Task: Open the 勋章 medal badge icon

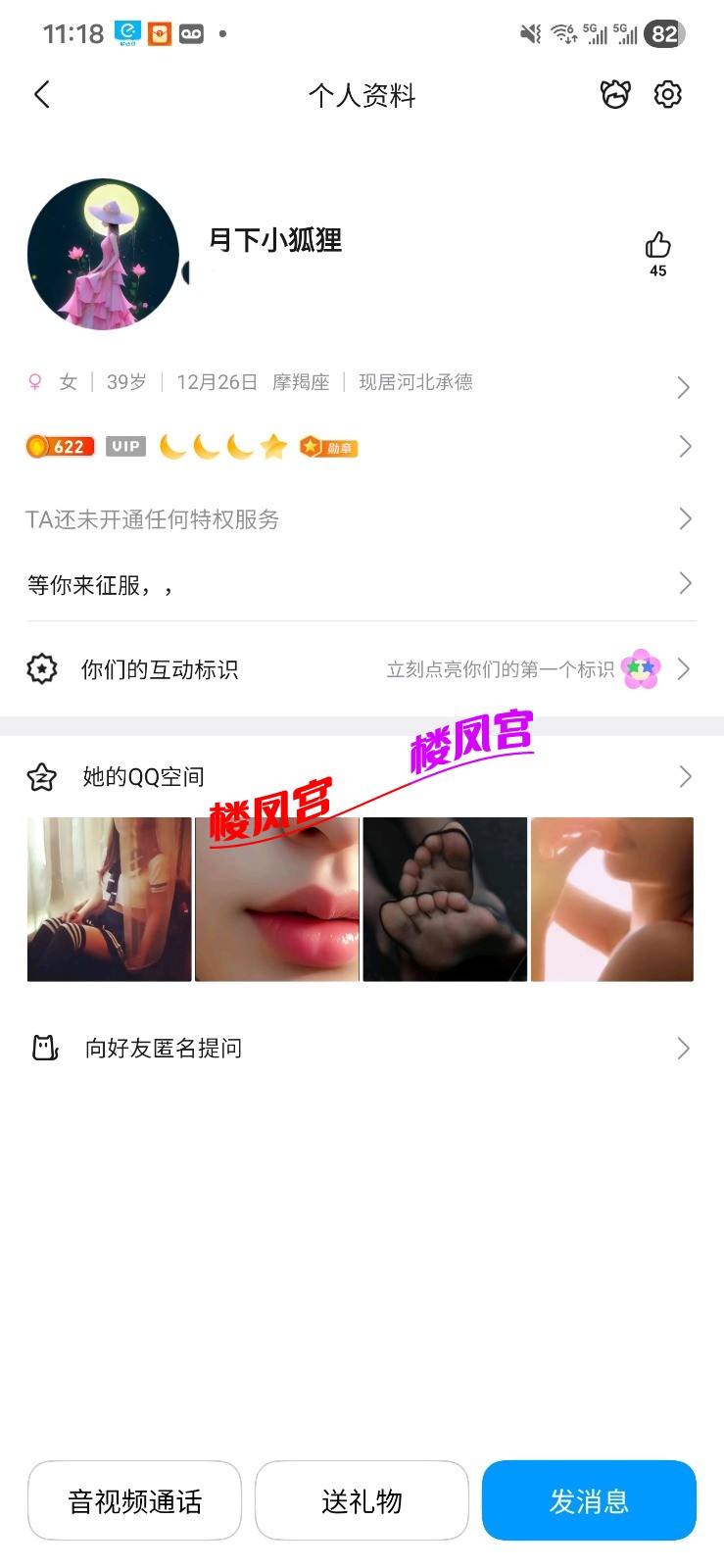Action: click(x=328, y=446)
